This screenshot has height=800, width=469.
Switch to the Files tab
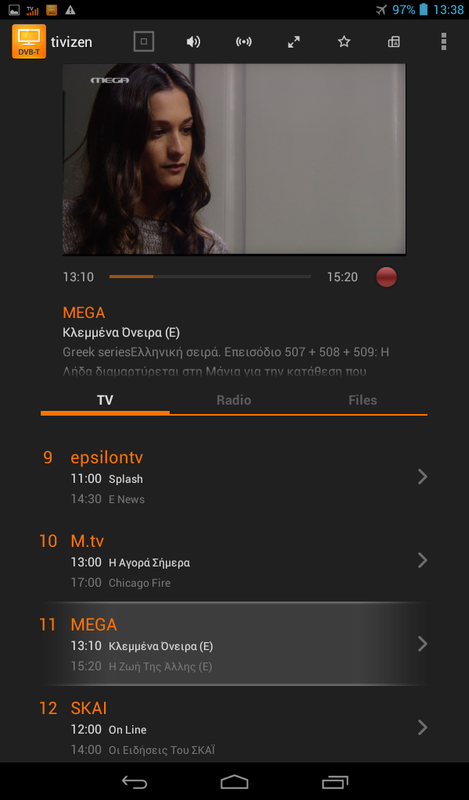point(363,400)
